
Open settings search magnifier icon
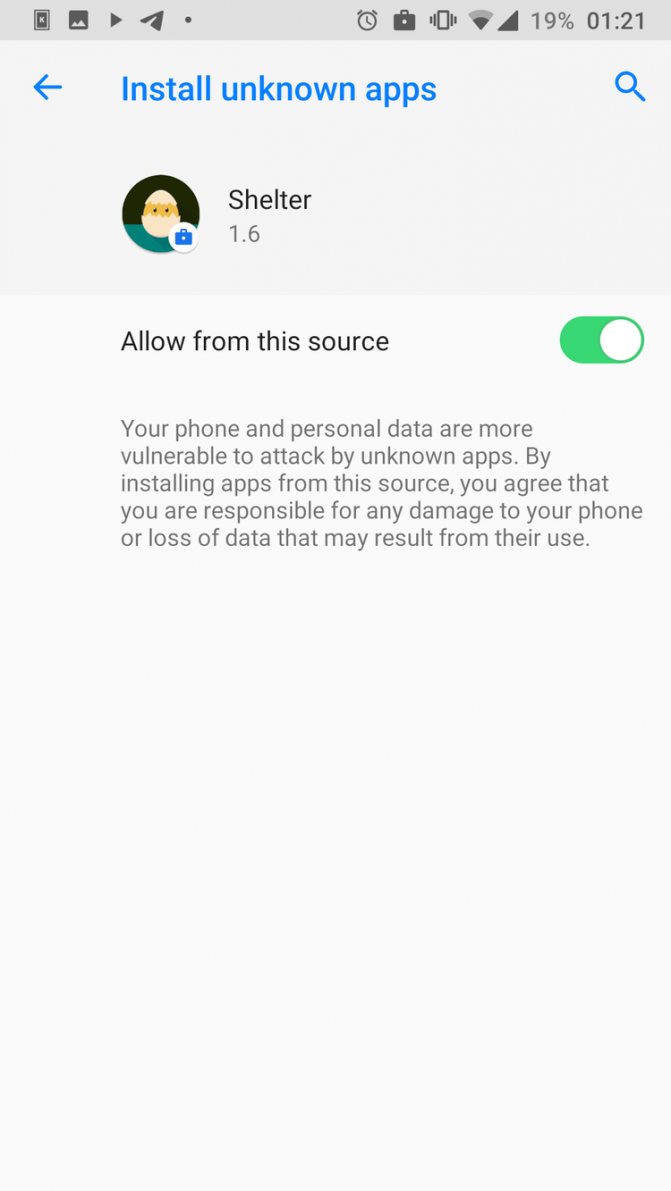(x=630, y=87)
